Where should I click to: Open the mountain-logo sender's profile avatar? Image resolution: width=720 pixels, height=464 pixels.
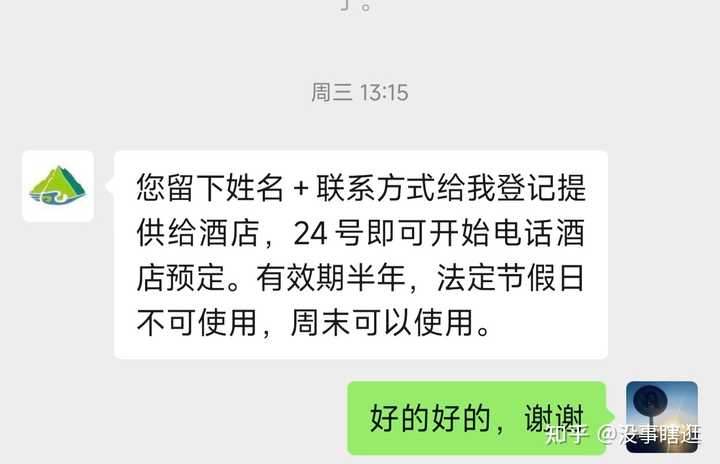(x=58, y=186)
